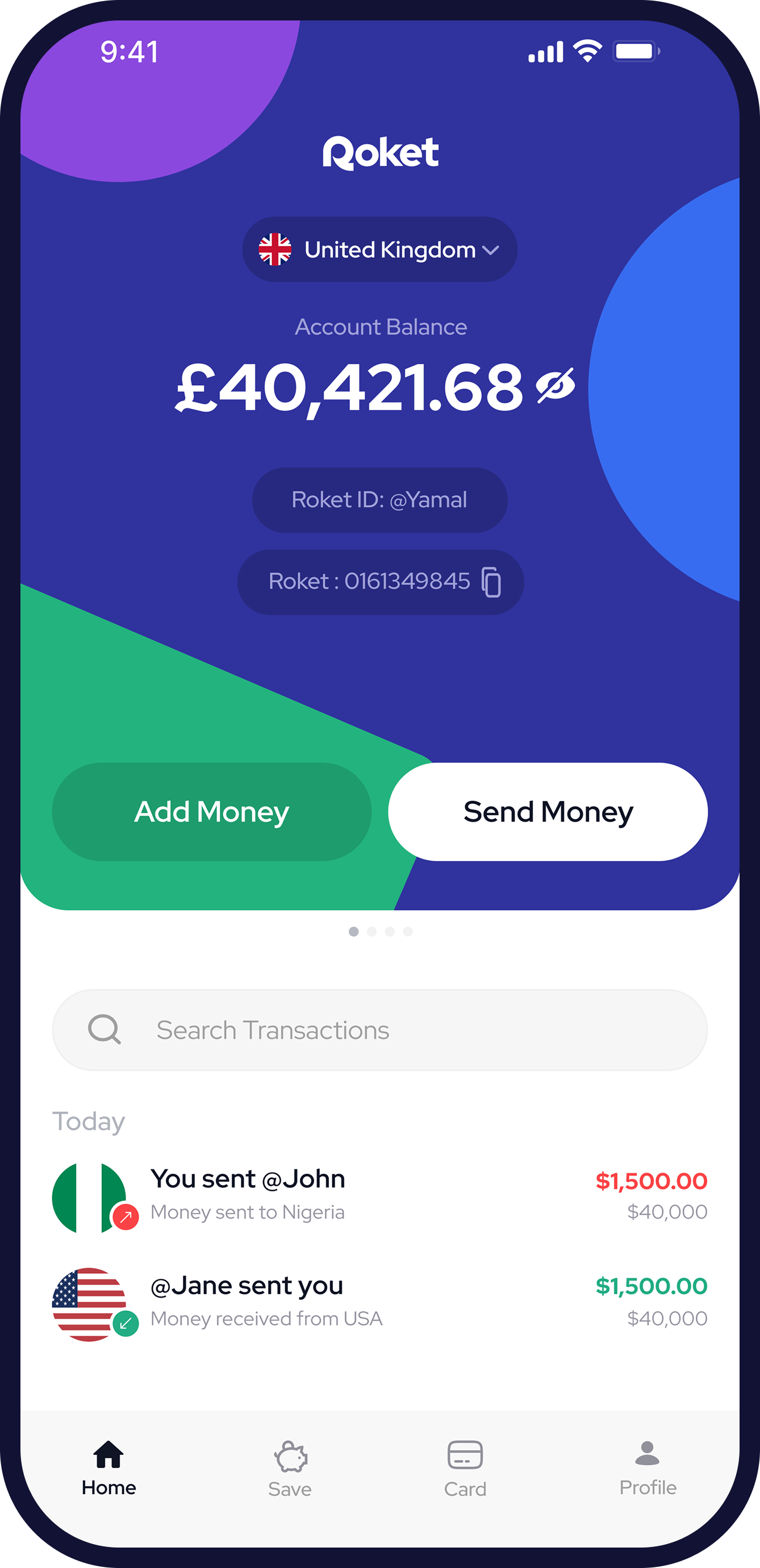The height and width of the screenshot is (1568, 760).
Task: Tap the Add Money button
Action: click(x=212, y=811)
